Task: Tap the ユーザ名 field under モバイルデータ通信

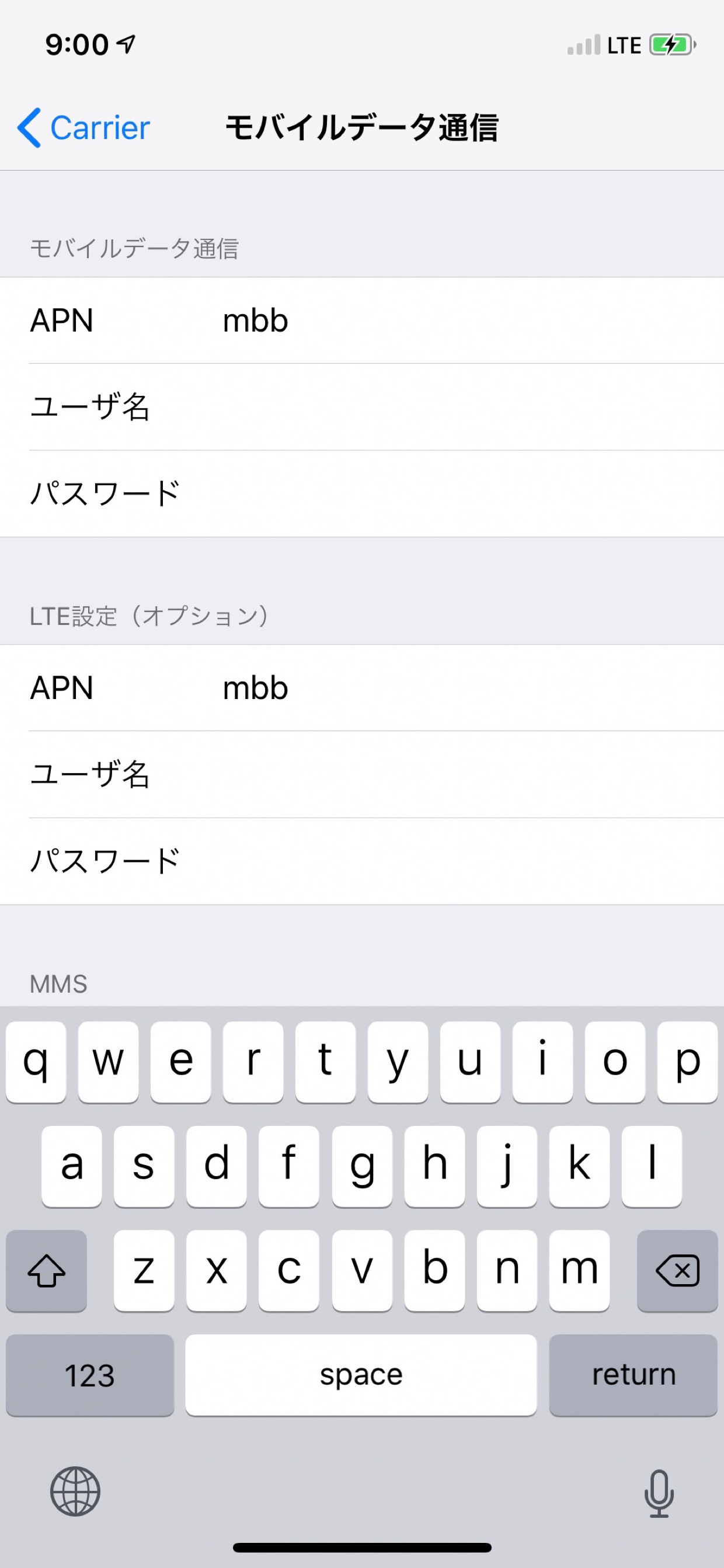Action: tap(362, 407)
